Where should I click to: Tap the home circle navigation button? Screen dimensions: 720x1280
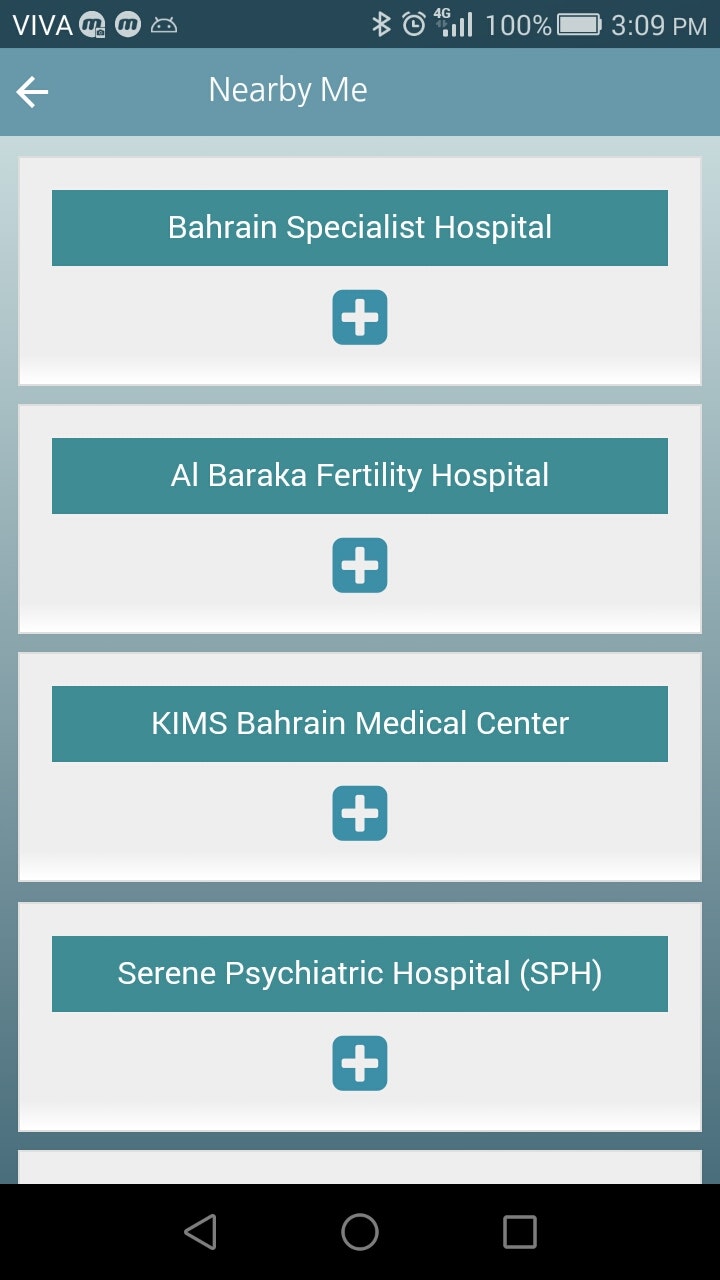pos(360,1232)
